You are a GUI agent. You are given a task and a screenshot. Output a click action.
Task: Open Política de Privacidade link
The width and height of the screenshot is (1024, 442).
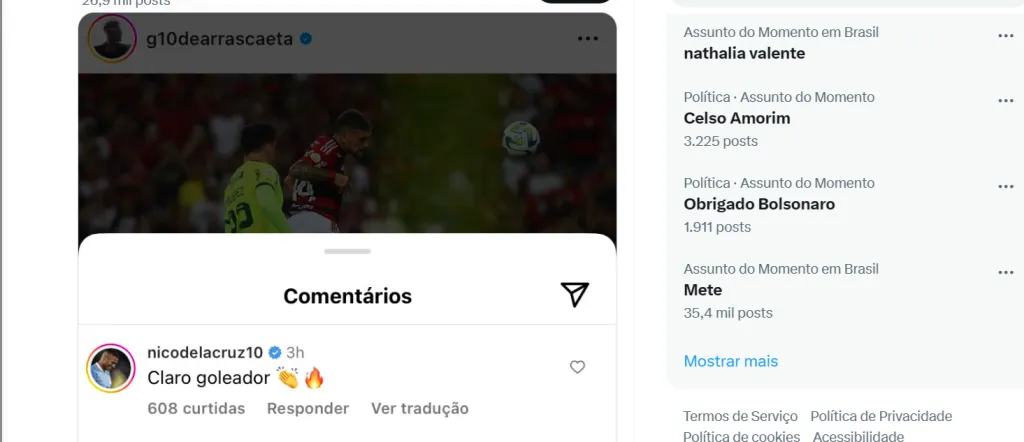pos(881,416)
